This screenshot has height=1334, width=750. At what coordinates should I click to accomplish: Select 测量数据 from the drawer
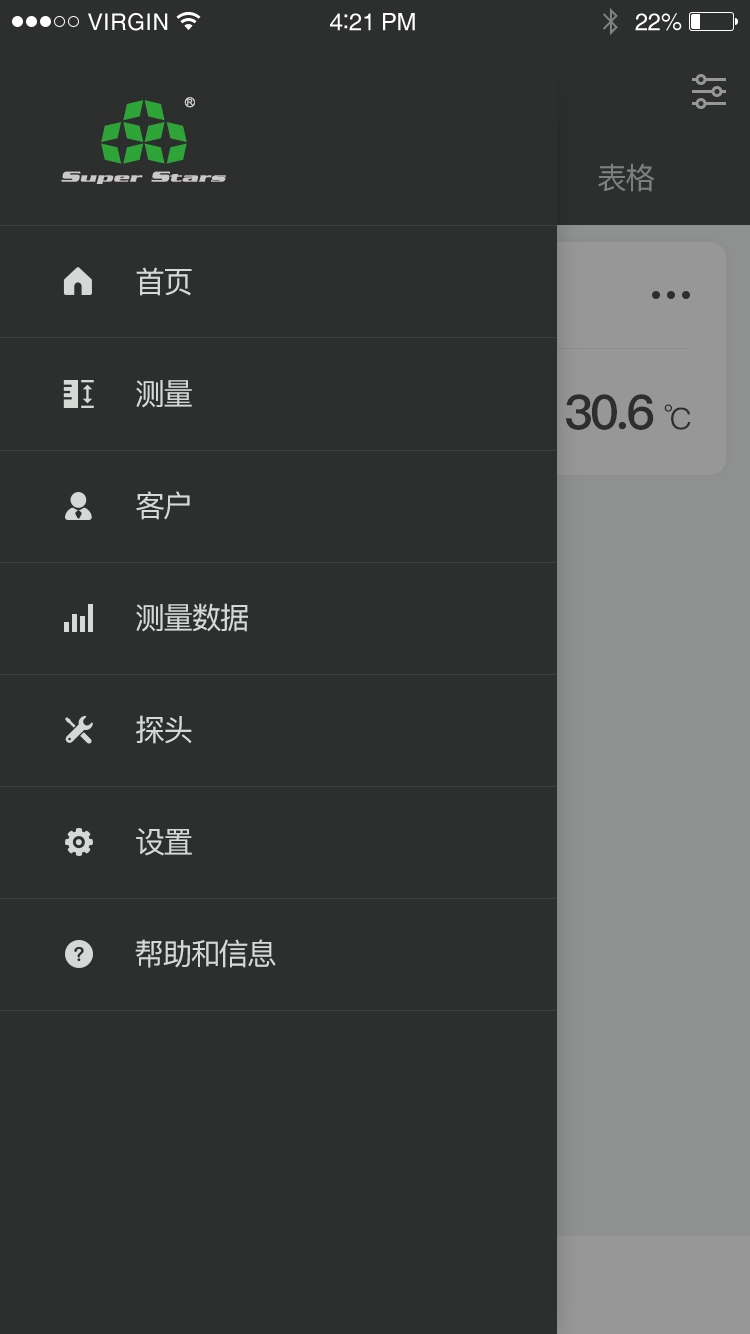[x=192, y=618]
